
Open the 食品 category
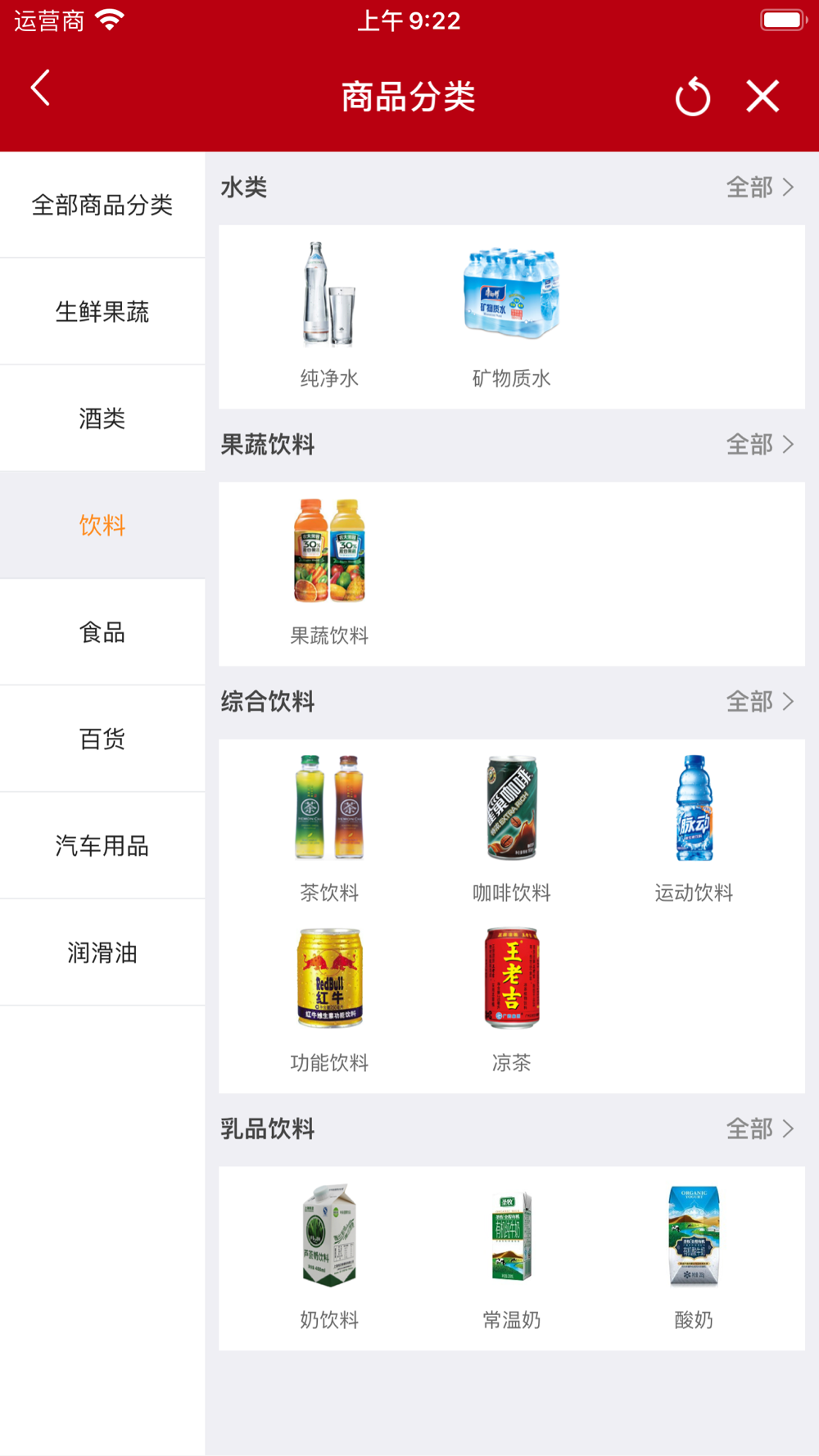pos(102,632)
